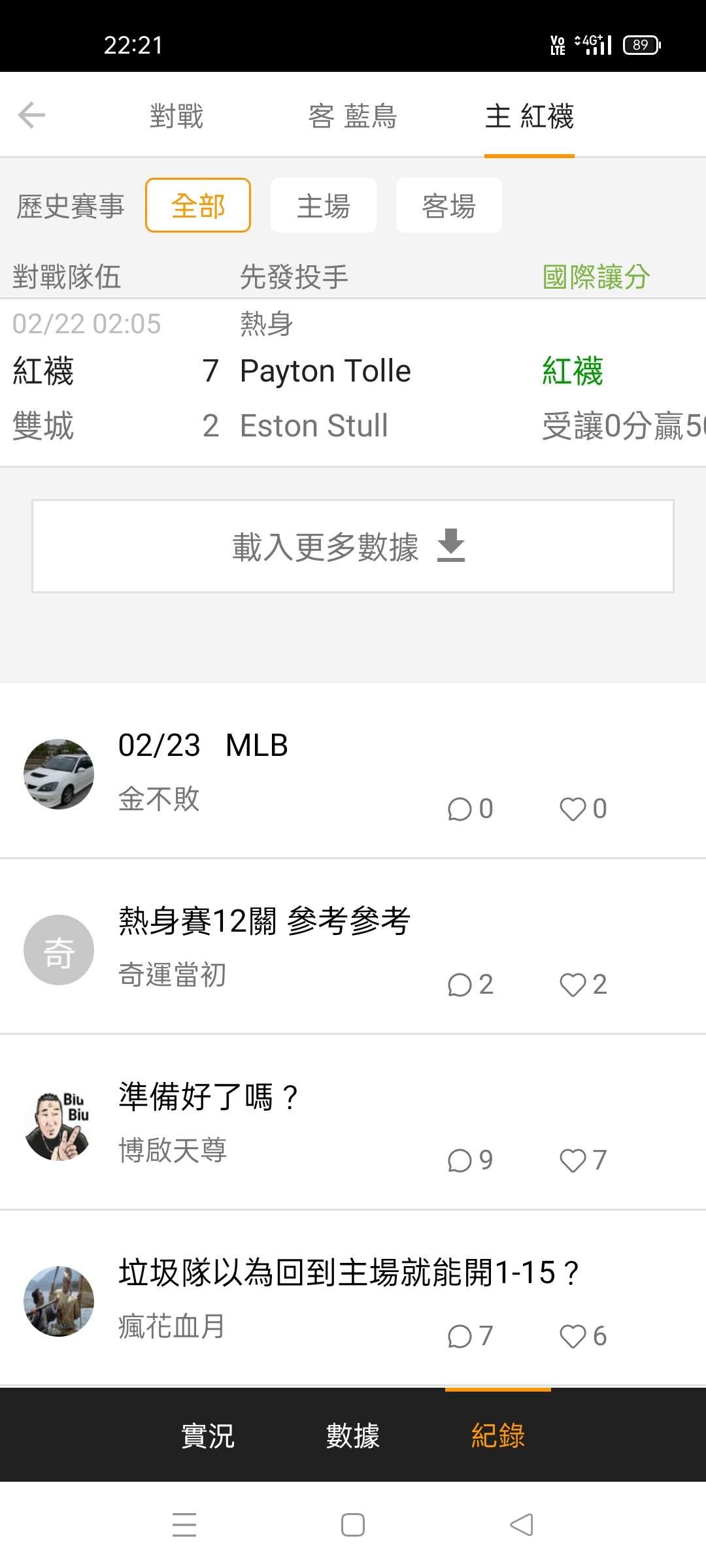
Task: Switch to the 對戰 tab
Action: click(176, 116)
